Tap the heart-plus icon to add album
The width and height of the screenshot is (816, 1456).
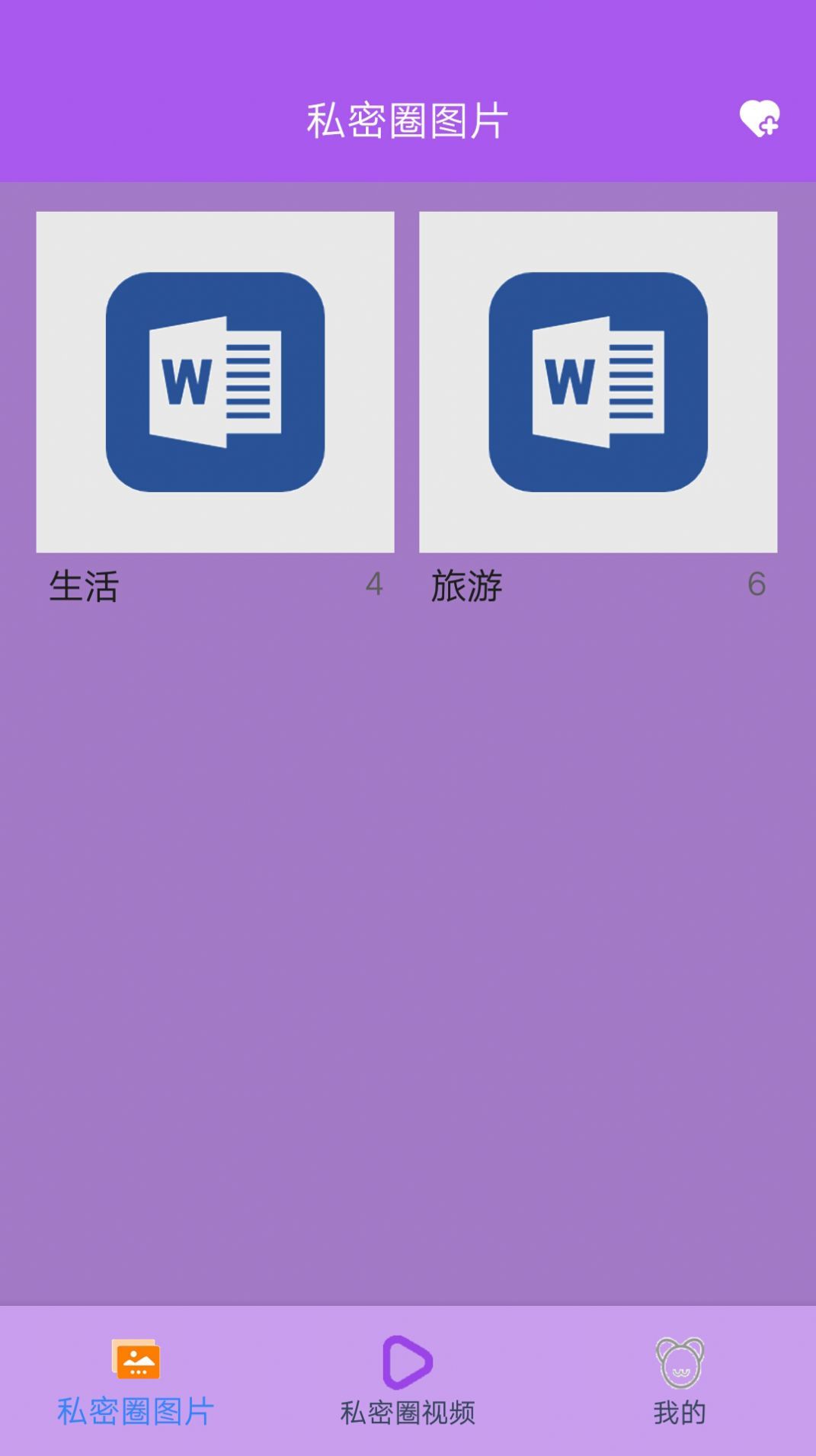point(759,119)
